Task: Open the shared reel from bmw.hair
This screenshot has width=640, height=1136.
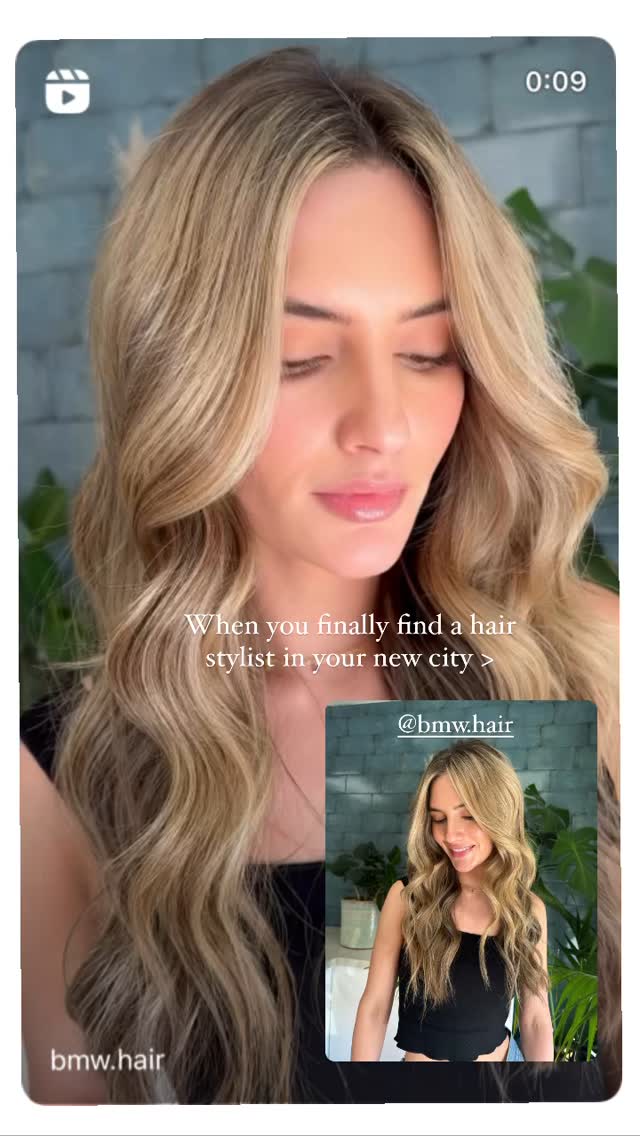Action: [x=318, y=569]
